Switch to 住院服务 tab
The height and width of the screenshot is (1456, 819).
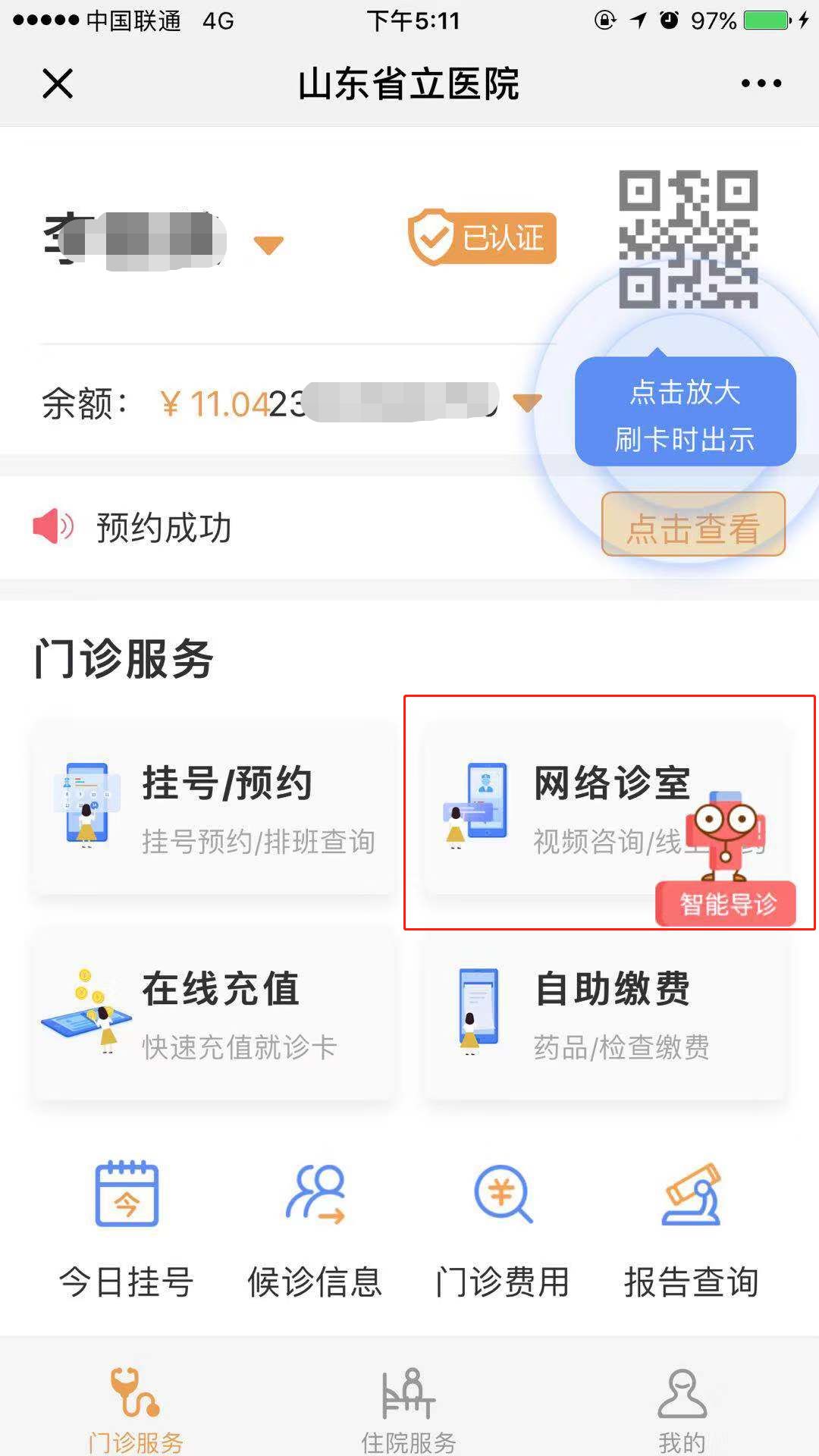(x=409, y=1409)
